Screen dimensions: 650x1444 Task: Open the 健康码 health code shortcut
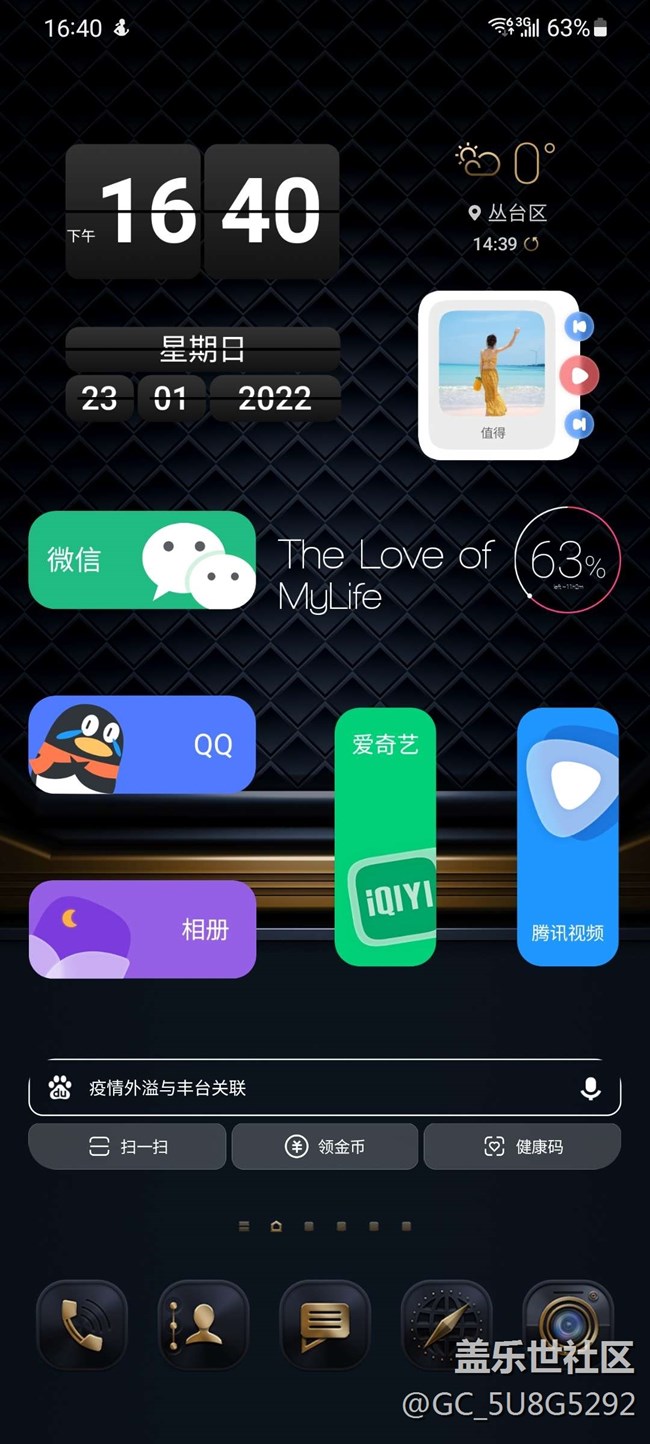[522, 1147]
